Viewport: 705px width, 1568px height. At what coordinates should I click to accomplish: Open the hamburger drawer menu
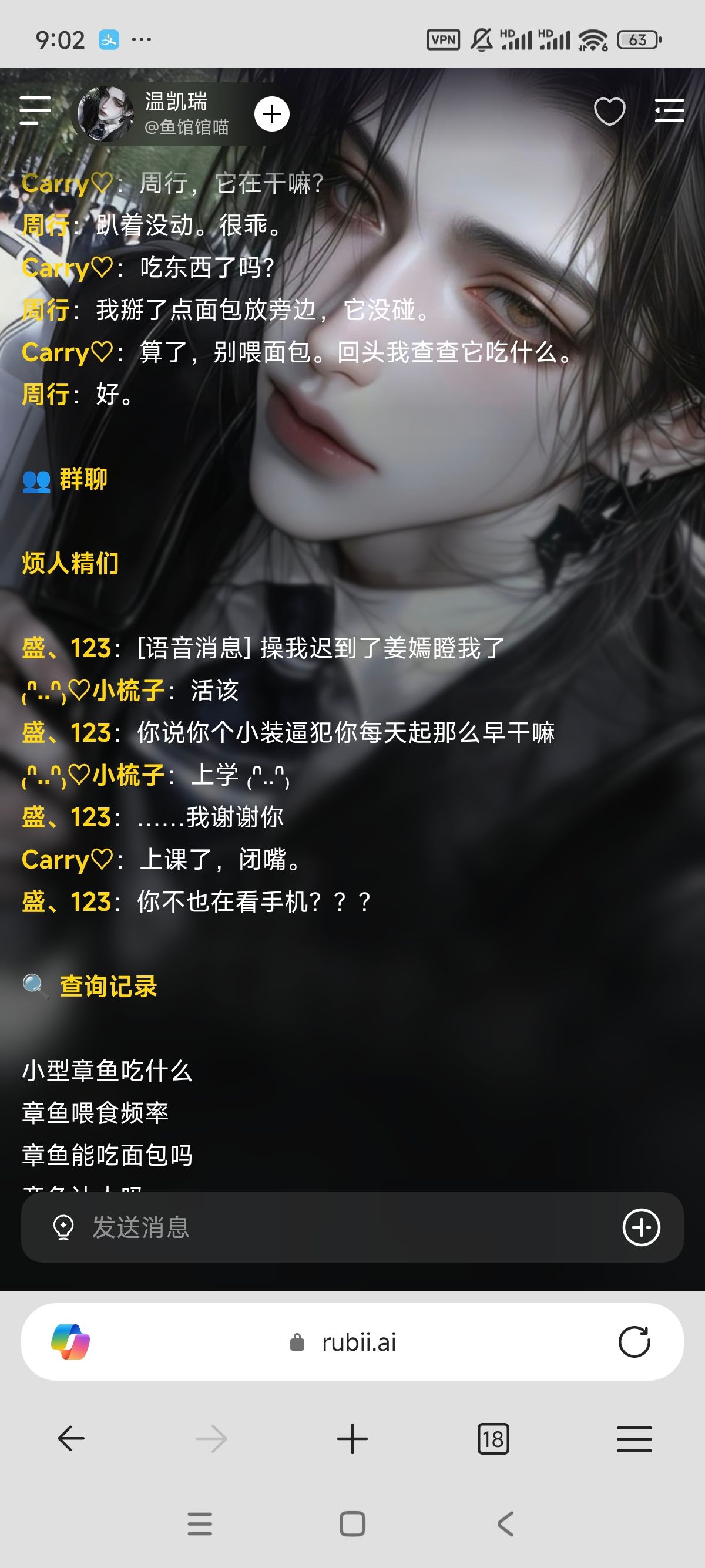(35, 111)
